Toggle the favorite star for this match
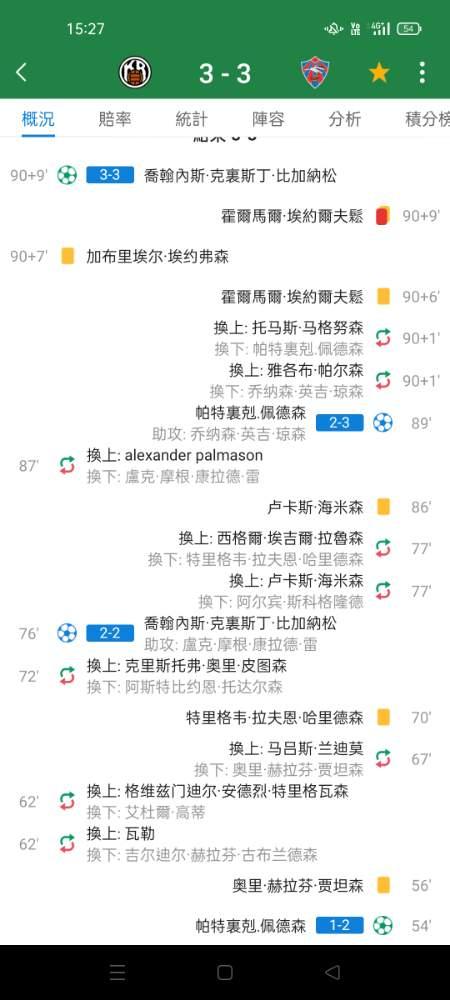The image size is (450, 1000). point(379,73)
